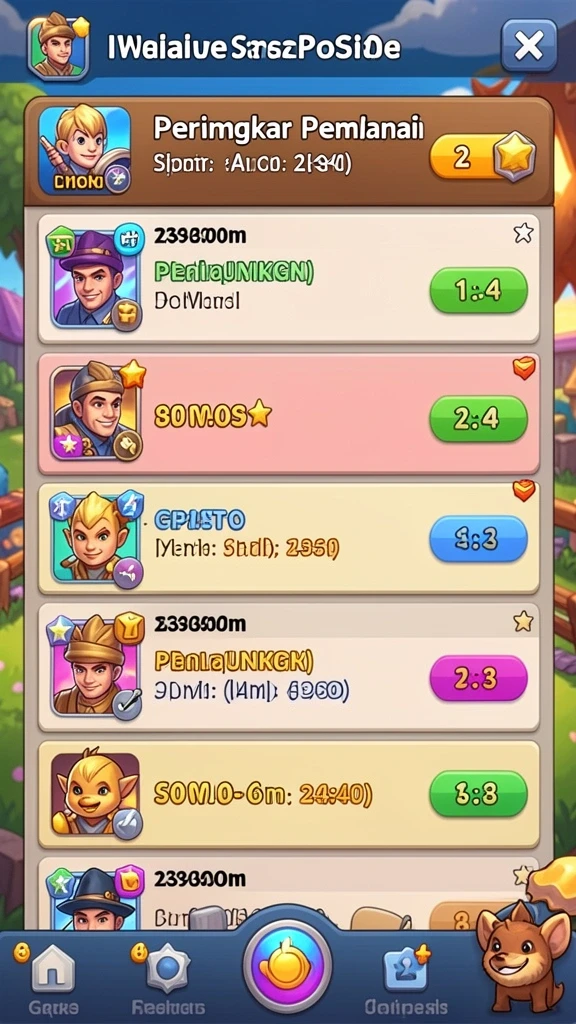The image size is (576, 1024).
Task: Tap the green 2:4 button on pink row
Action: 478,419
